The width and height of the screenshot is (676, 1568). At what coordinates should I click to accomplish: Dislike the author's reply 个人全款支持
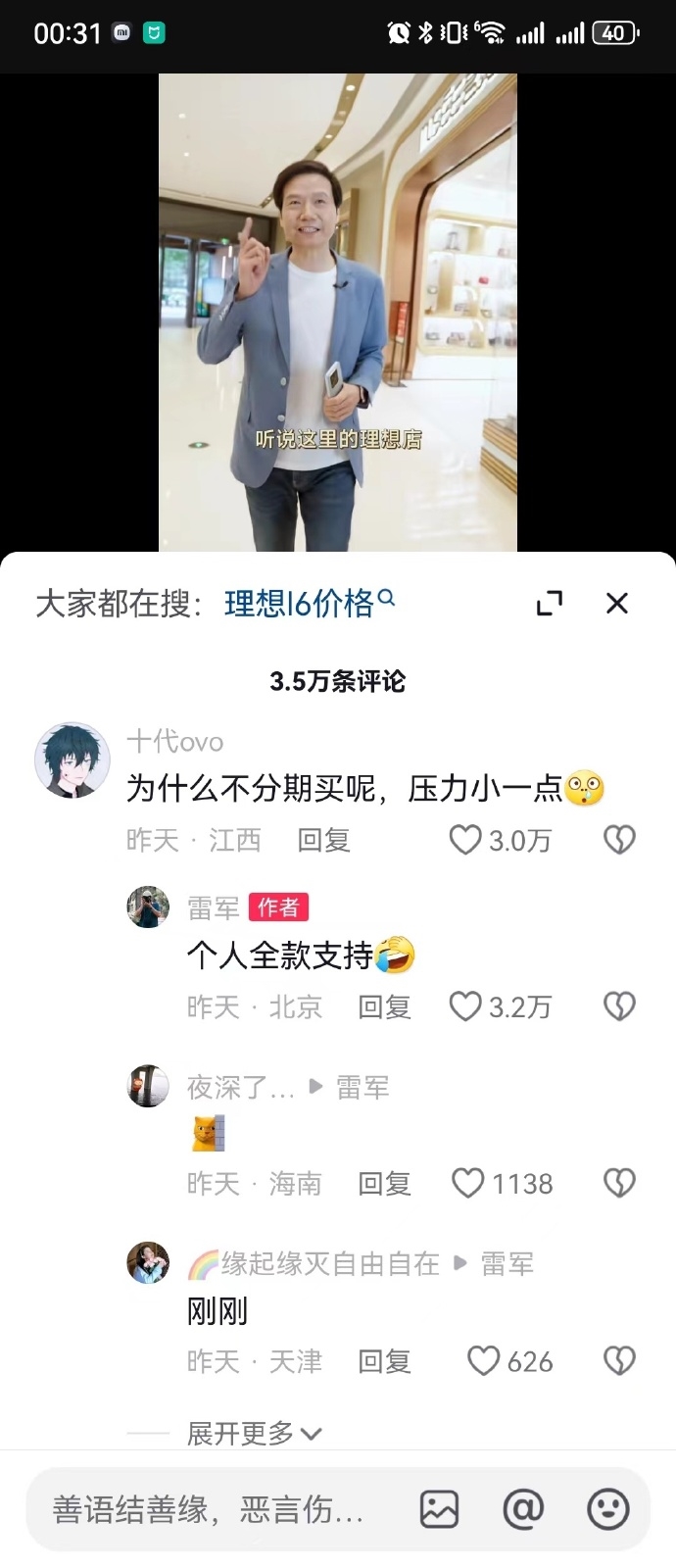(x=619, y=1006)
